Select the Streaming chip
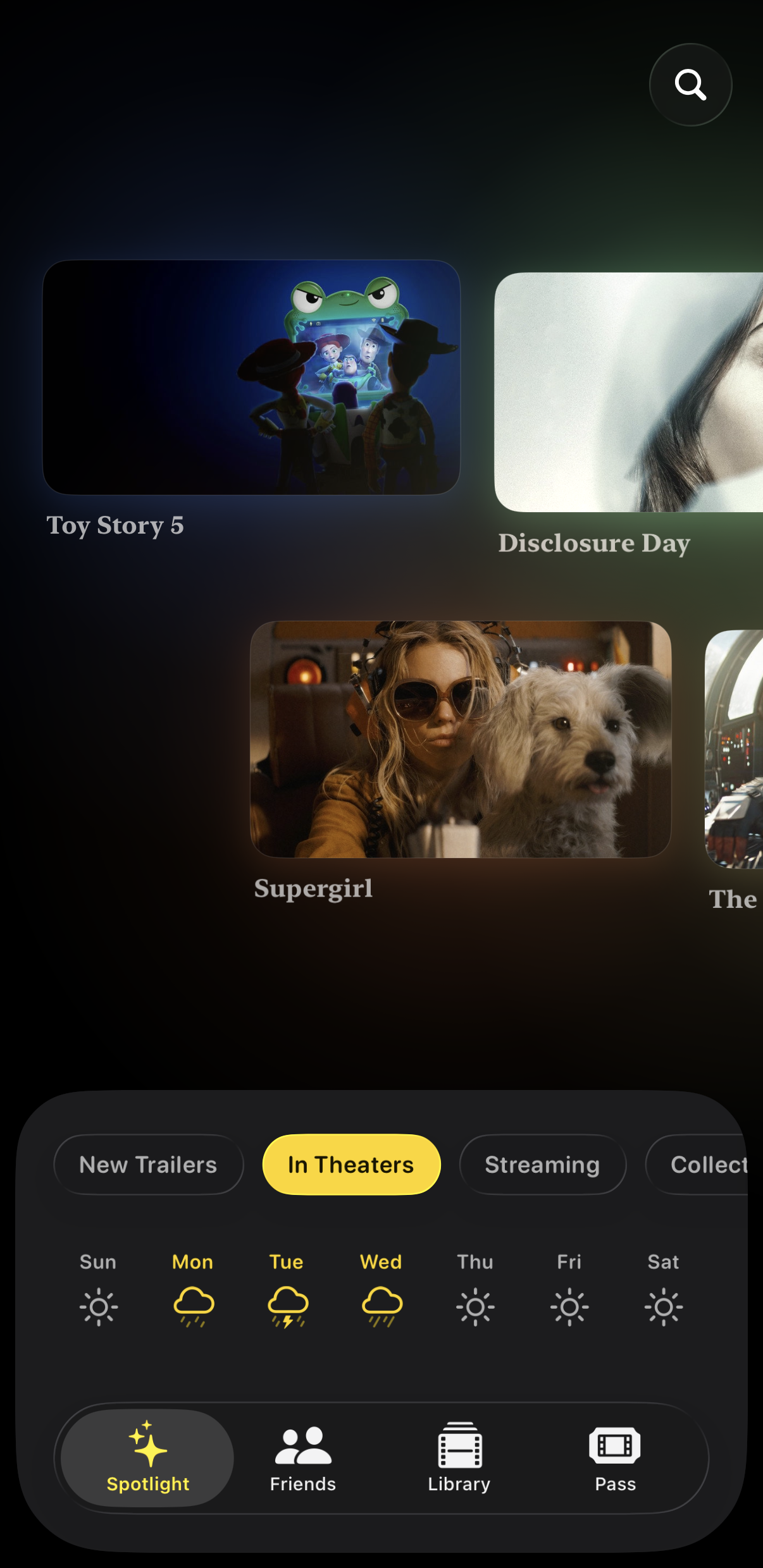Image resolution: width=763 pixels, height=1568 pixels. pos(542,1165)
